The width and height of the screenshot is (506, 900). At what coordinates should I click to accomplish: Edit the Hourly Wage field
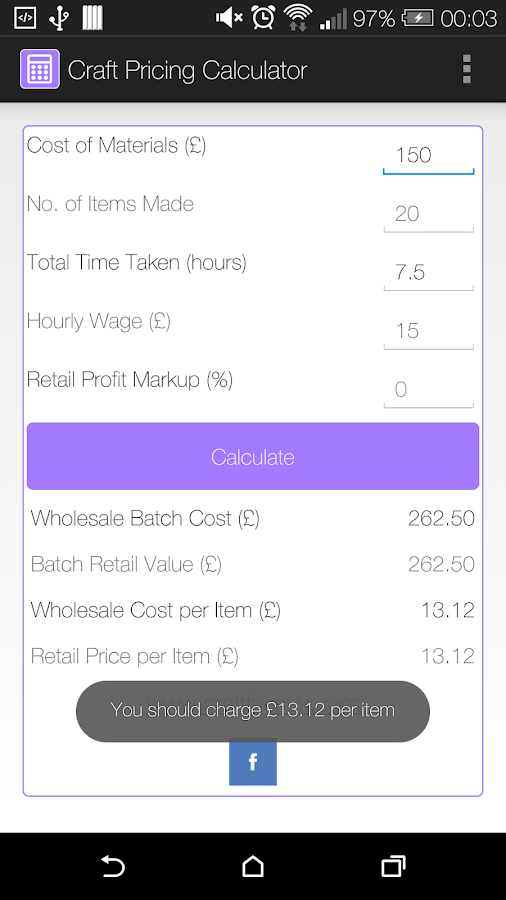[428, 331]
